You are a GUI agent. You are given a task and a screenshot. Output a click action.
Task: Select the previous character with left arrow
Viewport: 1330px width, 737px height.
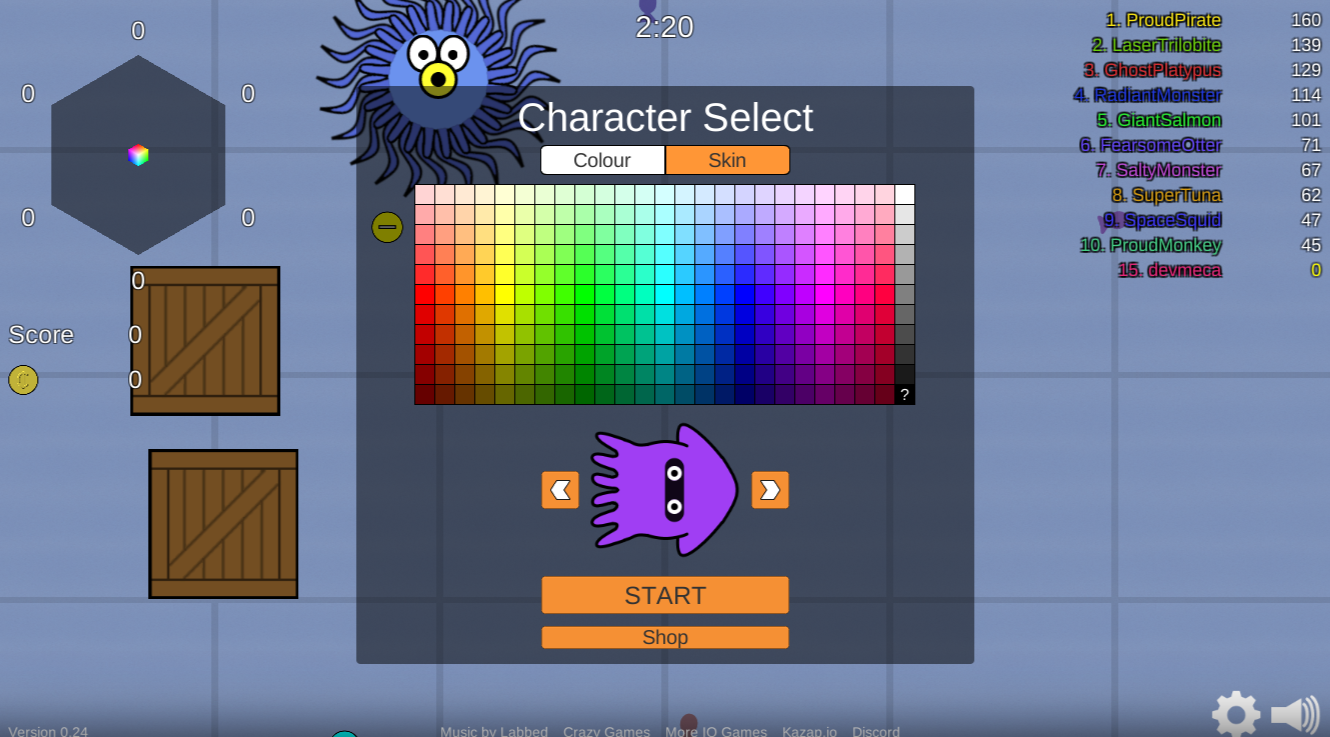click(560, 490)
